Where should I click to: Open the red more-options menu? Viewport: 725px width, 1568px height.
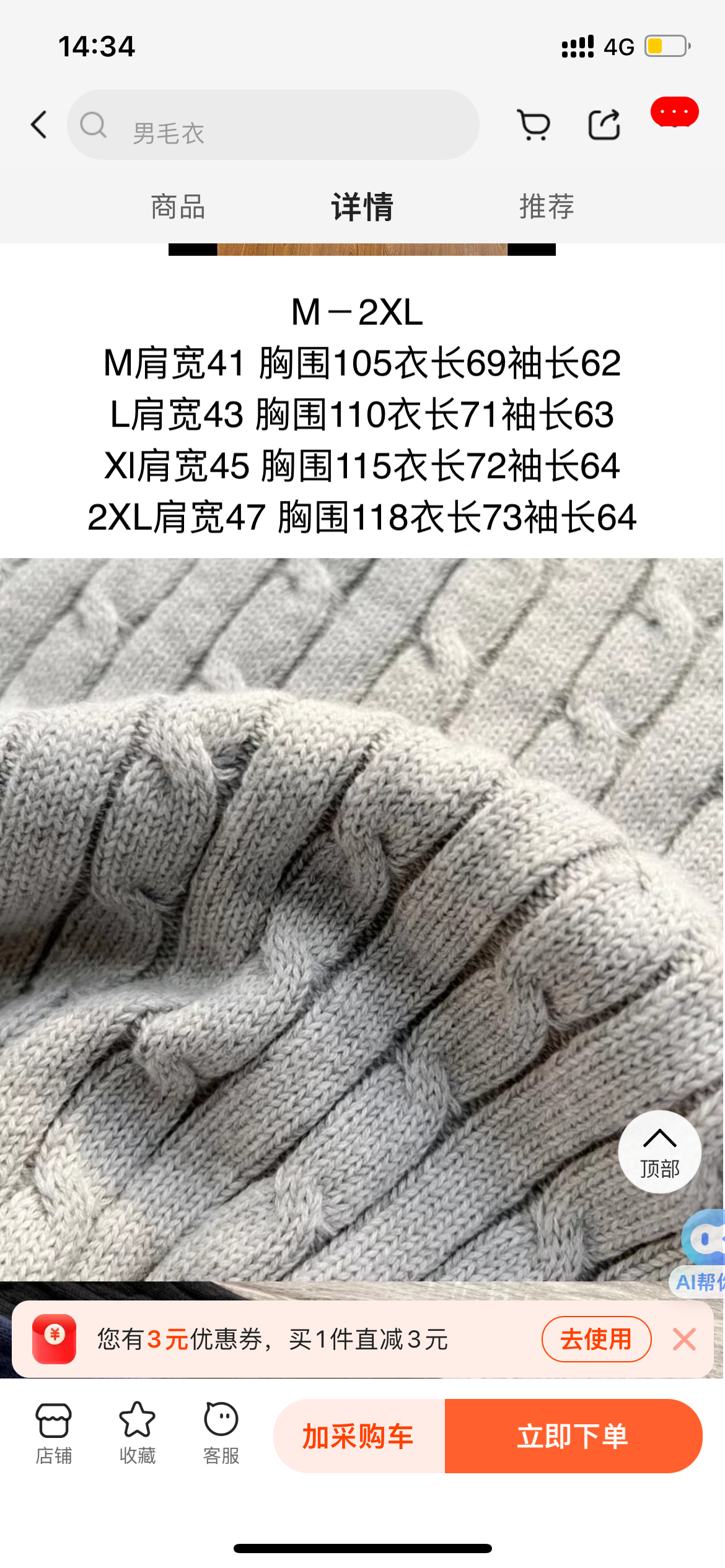point(674,113)
